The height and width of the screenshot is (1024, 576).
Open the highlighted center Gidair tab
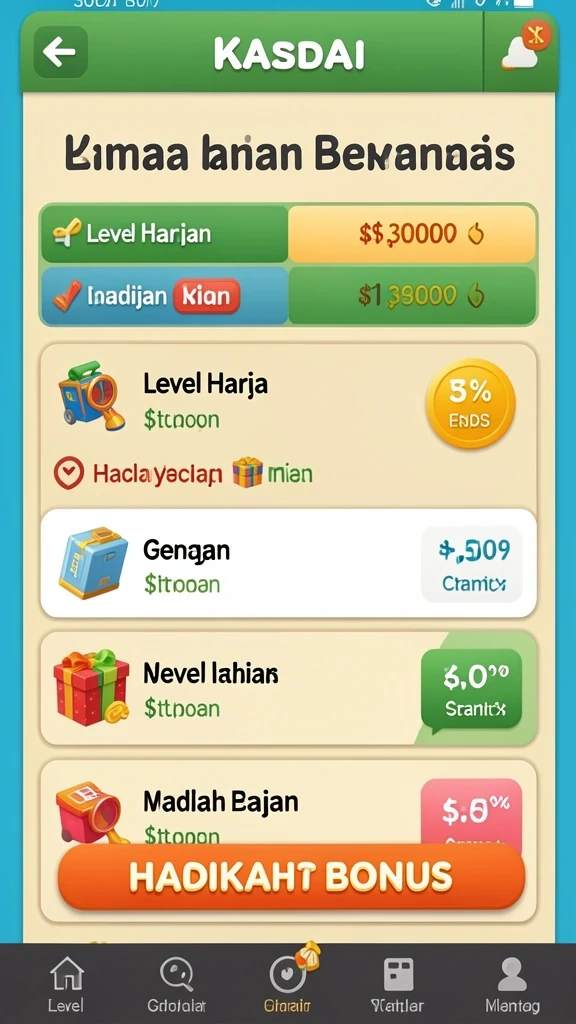[x=287, y=984]
